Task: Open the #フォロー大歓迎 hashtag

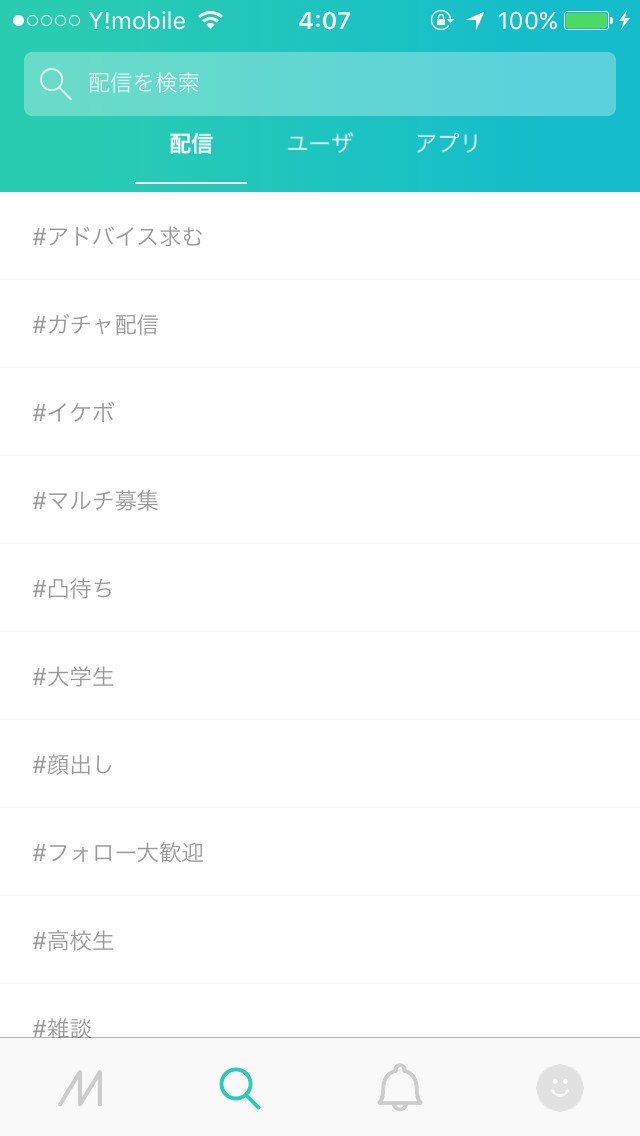Action: 320,852
